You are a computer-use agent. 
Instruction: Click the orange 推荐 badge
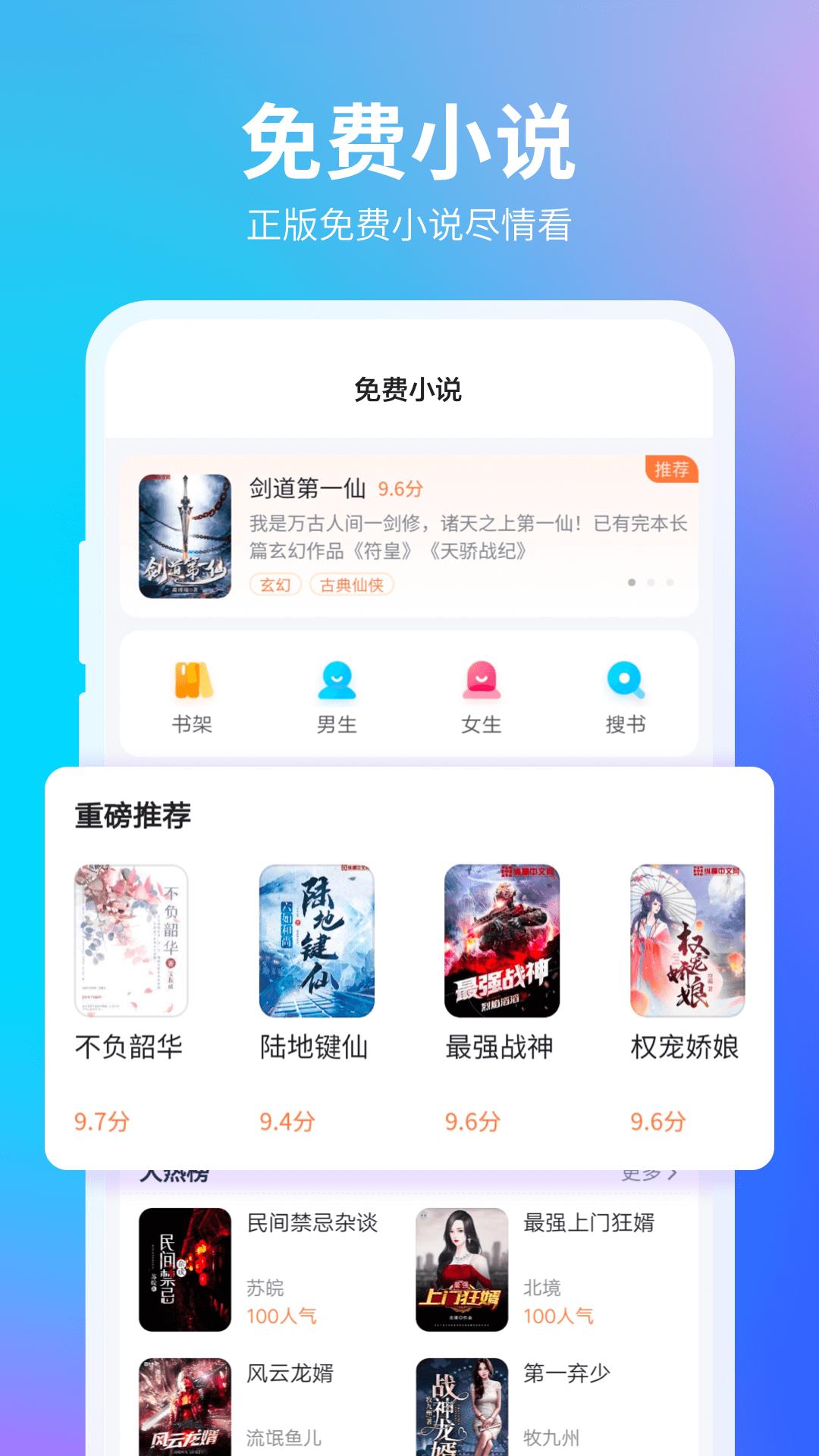coord(670,472)
